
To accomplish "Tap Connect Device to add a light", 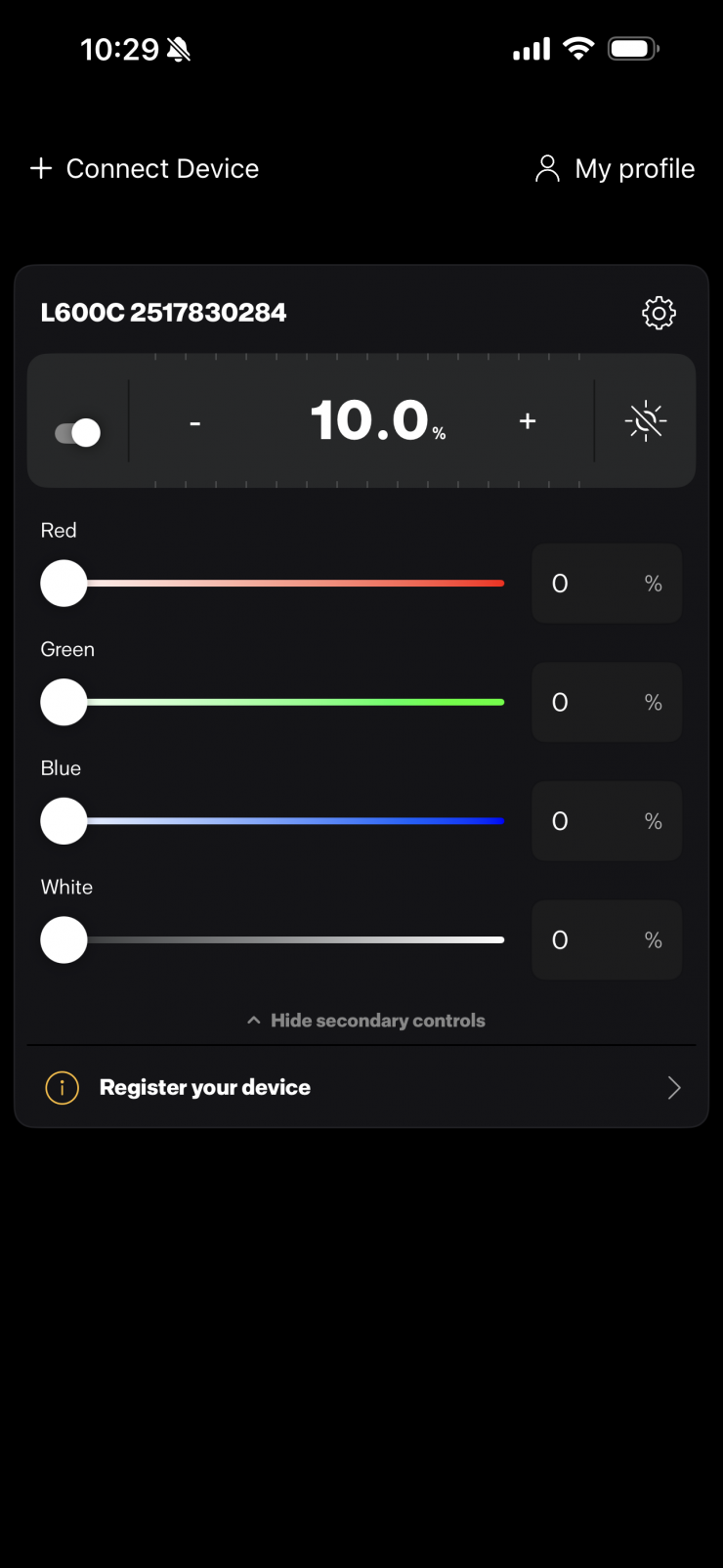I will [x=145, y=169].
